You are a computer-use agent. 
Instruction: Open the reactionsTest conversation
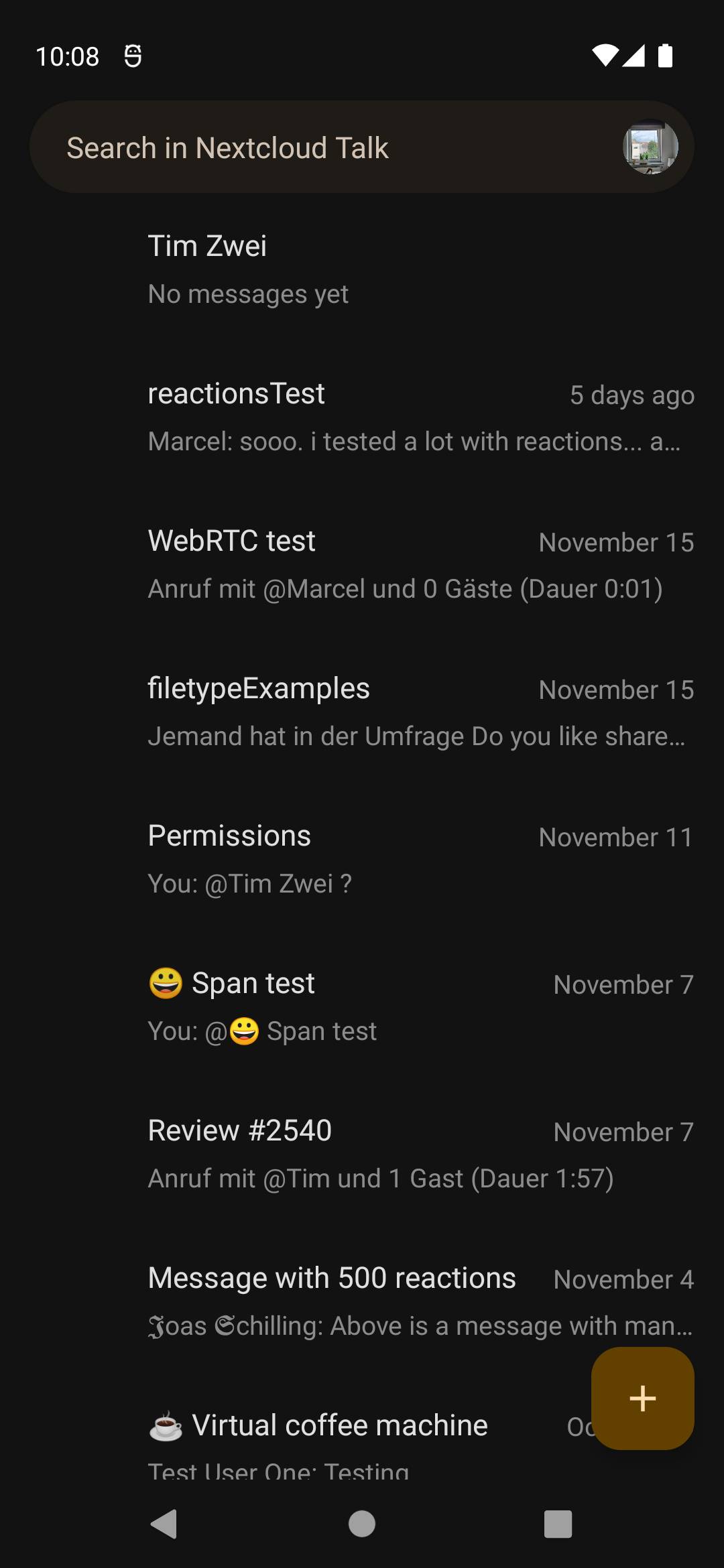362,417
